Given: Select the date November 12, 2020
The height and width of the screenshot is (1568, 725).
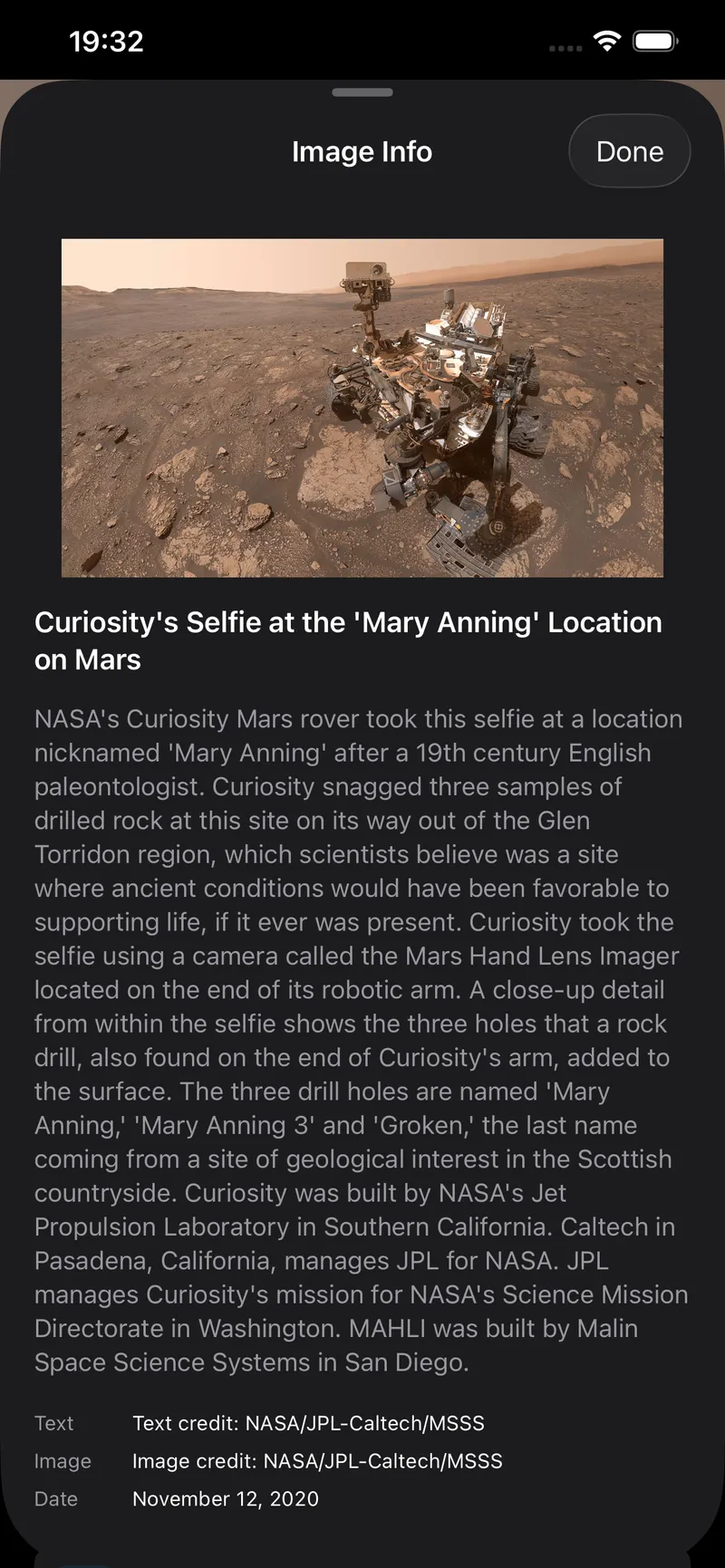Looking at the screenshot, I should (226, 1499).
